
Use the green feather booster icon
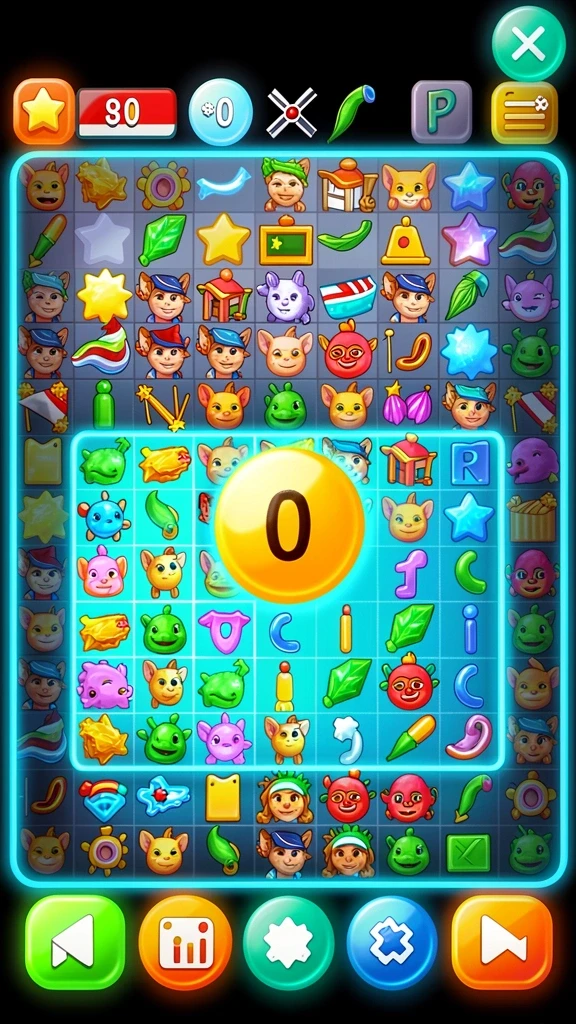(351, 112)
